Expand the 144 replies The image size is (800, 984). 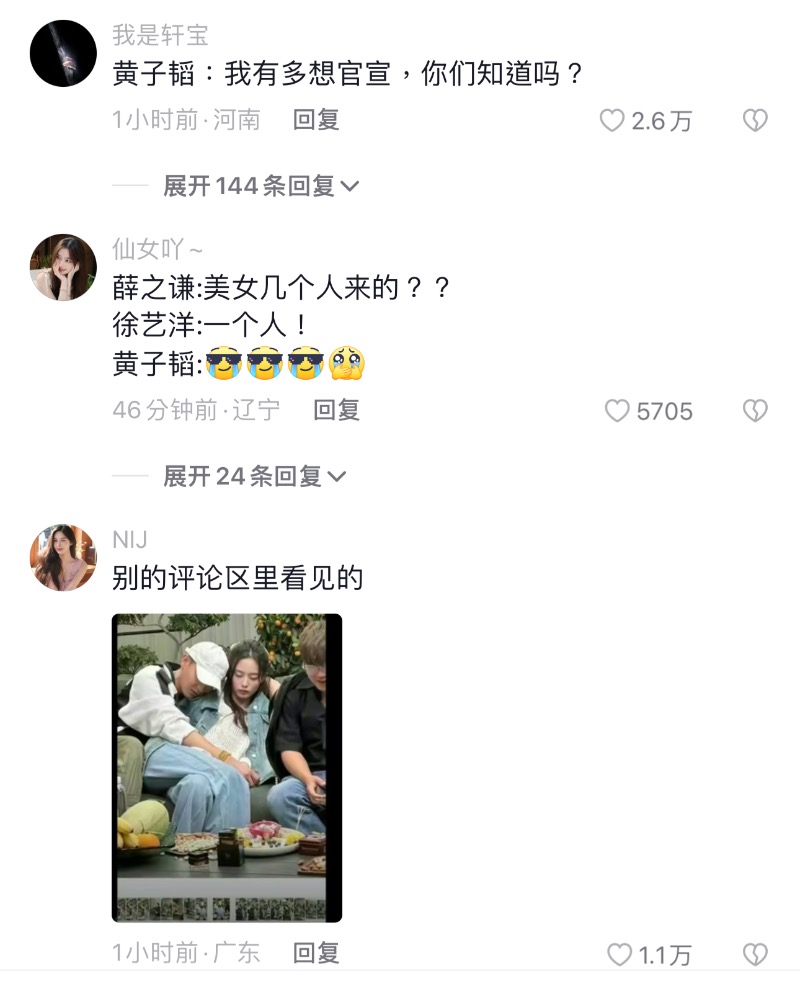pos(261,186)
